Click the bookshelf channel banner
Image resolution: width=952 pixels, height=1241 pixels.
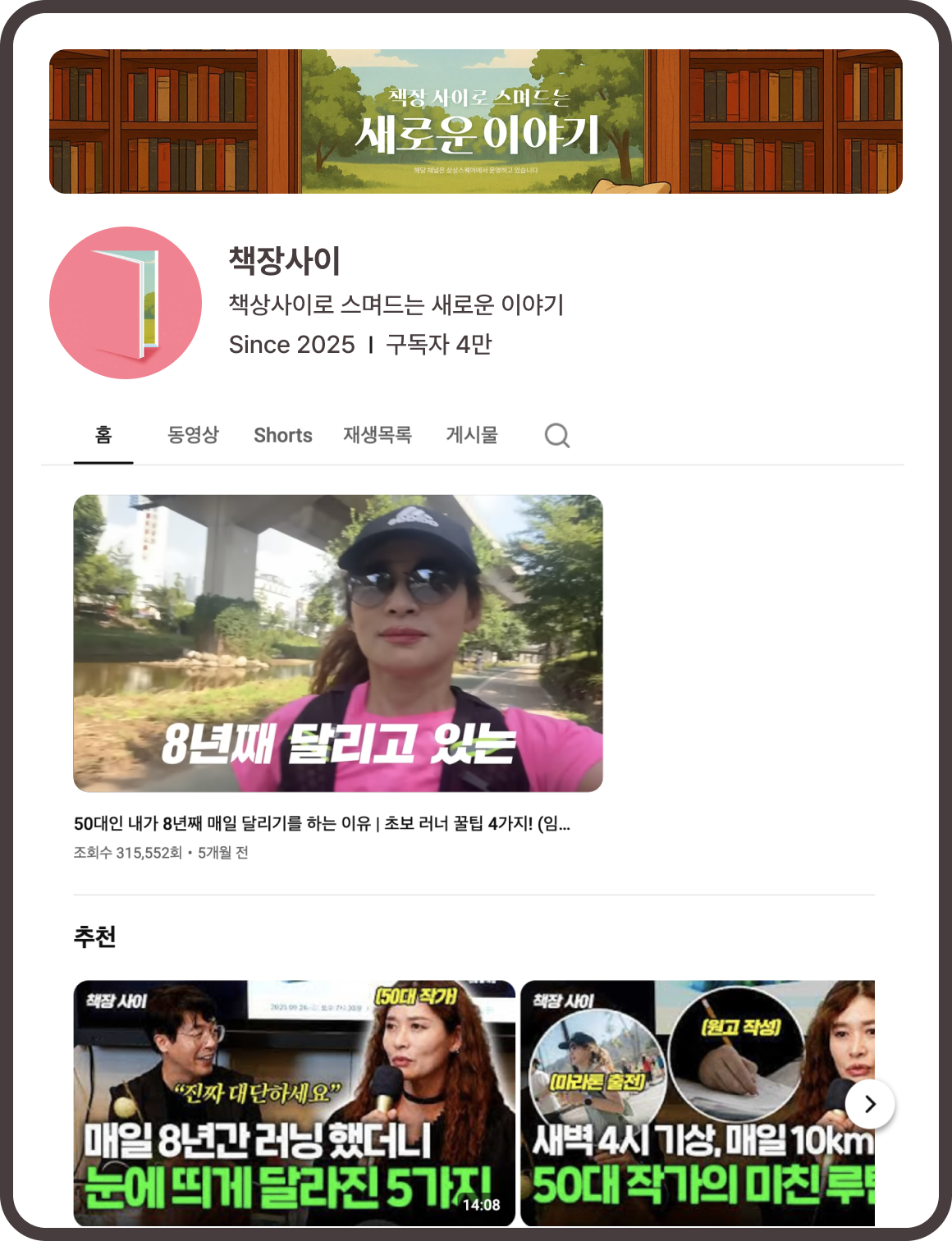pyautogui.click(x=476, y=121)
